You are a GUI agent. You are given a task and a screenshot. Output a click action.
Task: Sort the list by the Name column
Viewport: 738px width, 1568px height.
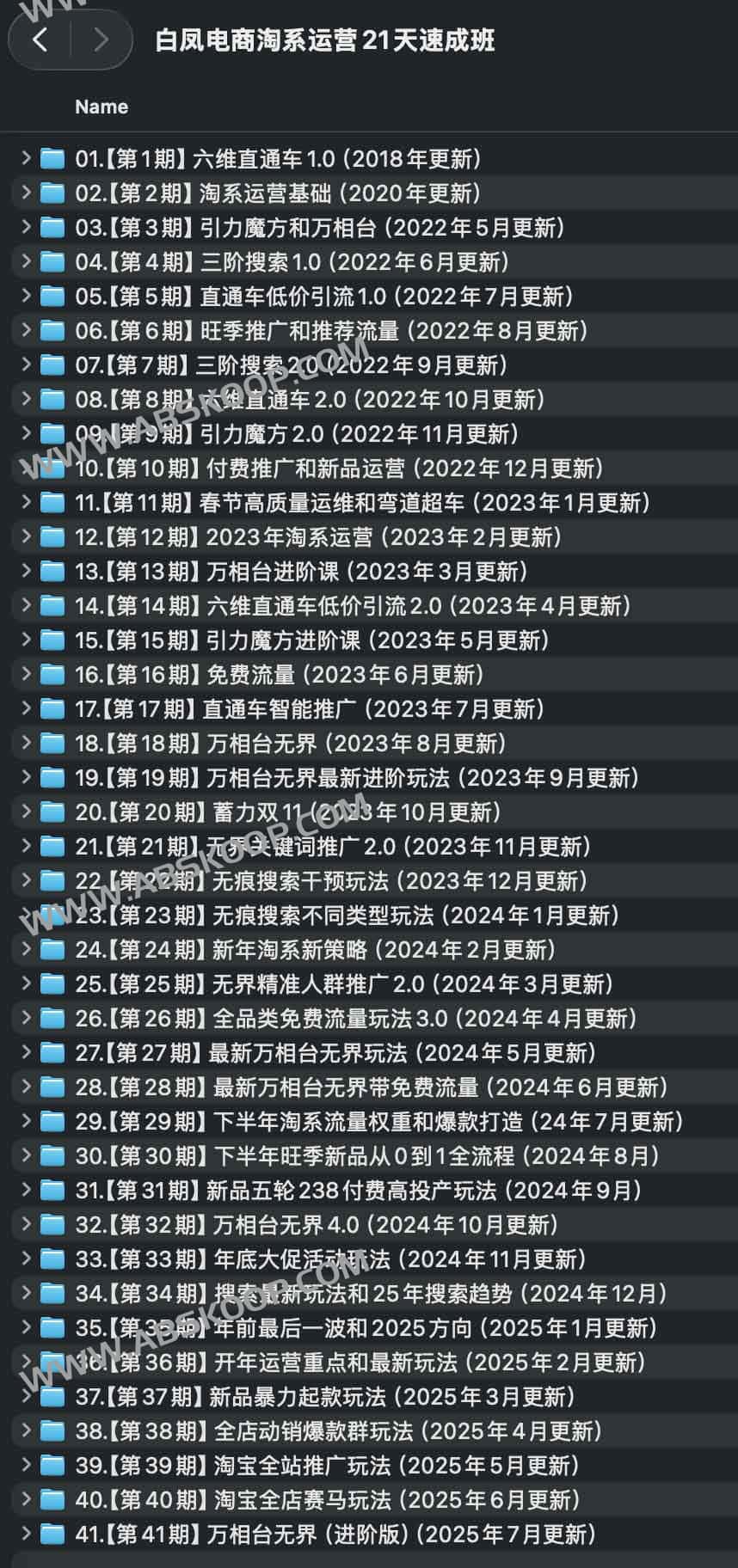pyautogui.click(x=101, y=107)
